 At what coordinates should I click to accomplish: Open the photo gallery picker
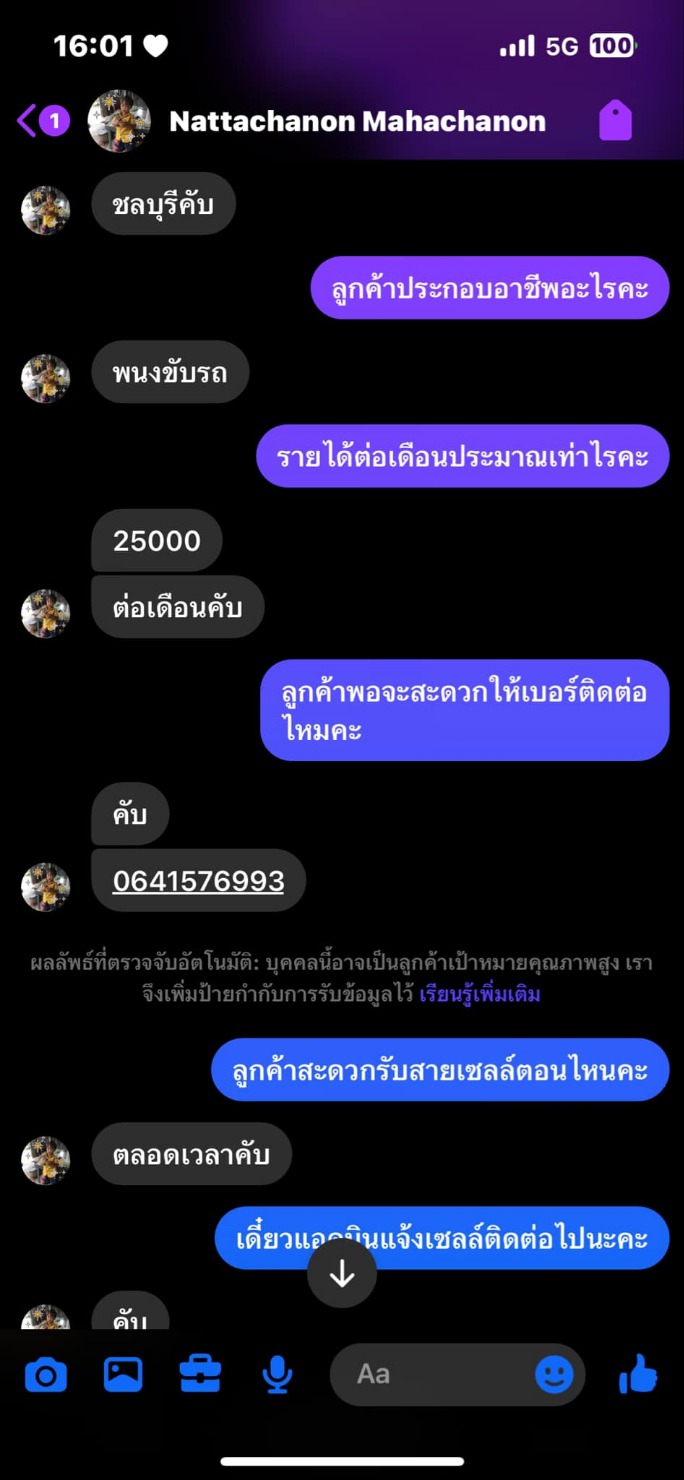coord(123,1375)
